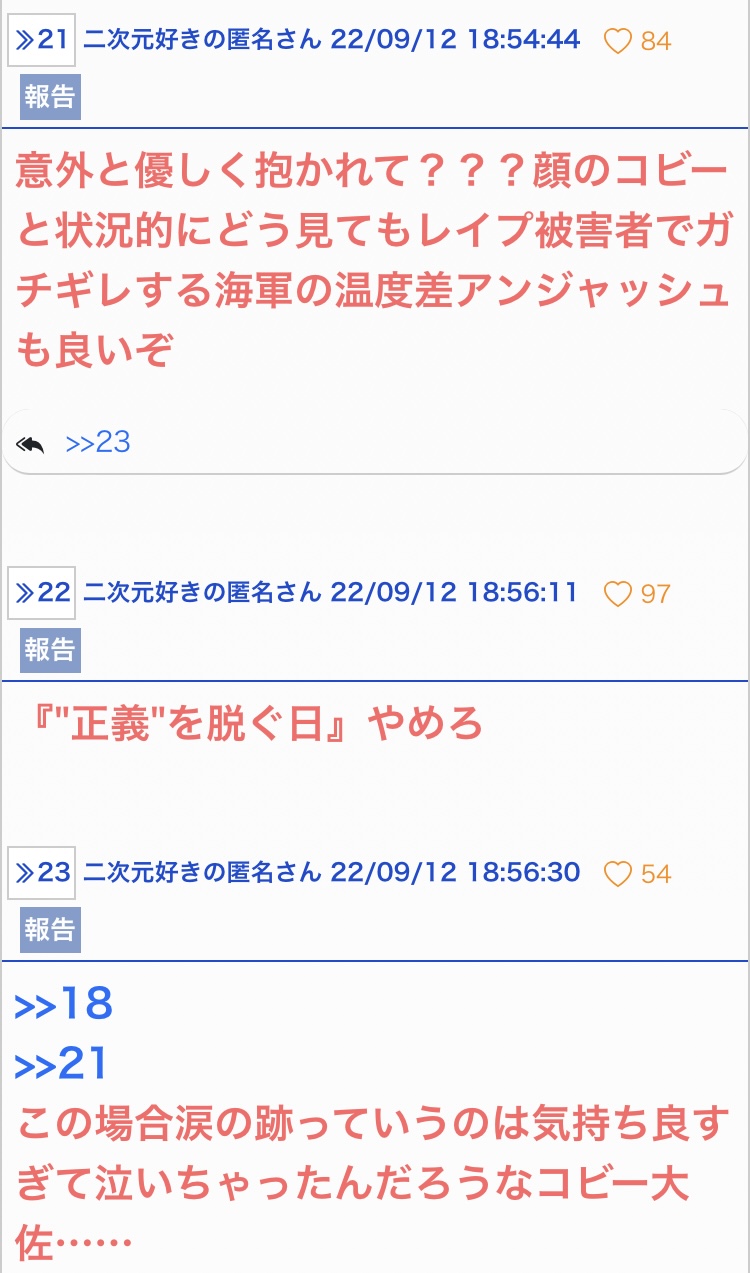The height and width of the screenshot is (1273, 750).
Task: Like post 21 with the heart
Action: point(619,42)
